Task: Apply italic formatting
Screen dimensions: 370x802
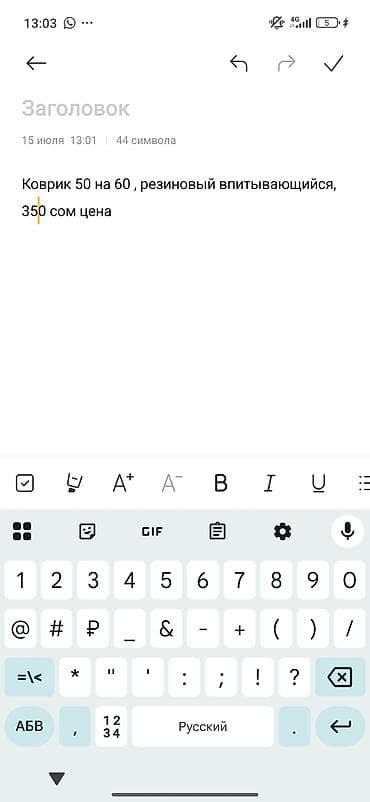Action: [x=269, y=483]
